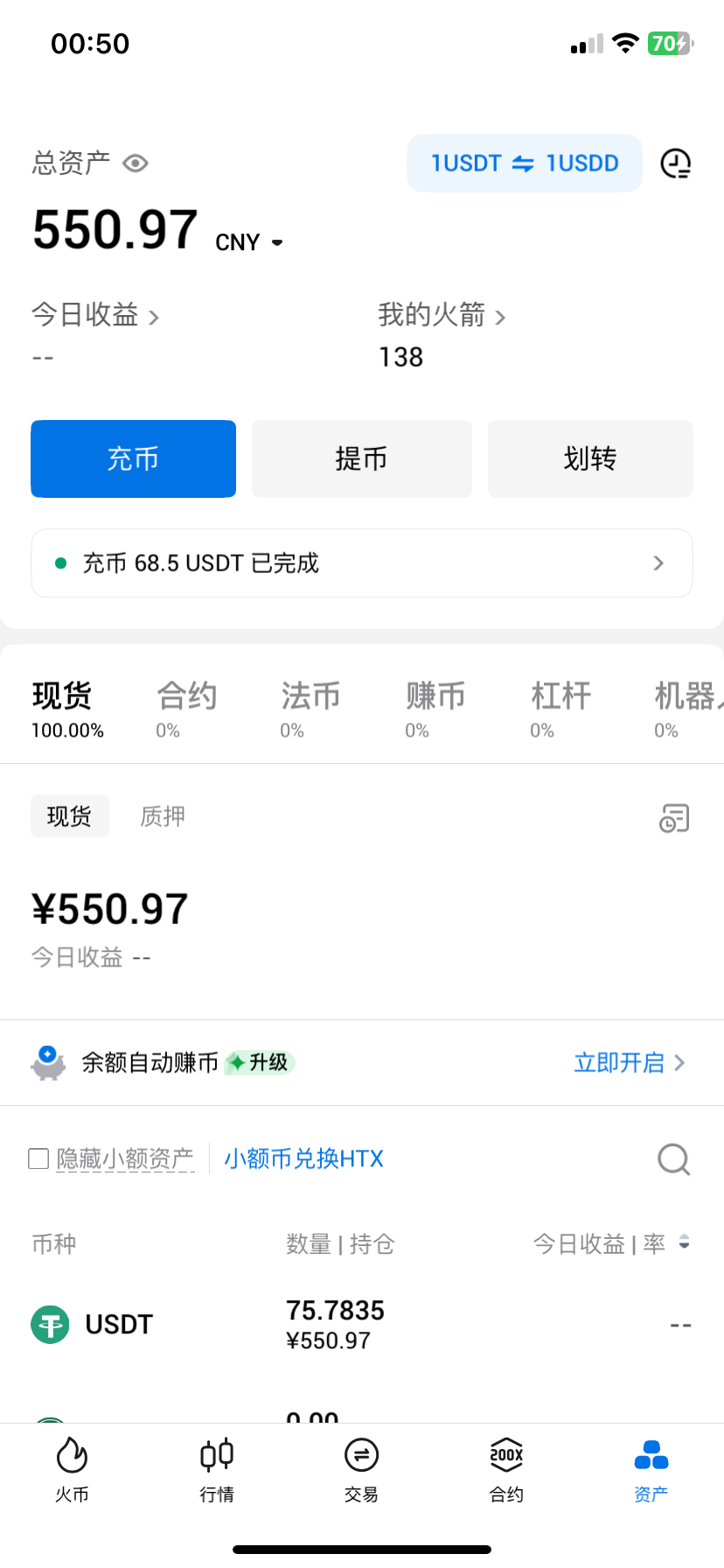Open the 充币 68.5 USDT 已完成 notice
This screenshot has height=1568, width=724.
(362, 563)
